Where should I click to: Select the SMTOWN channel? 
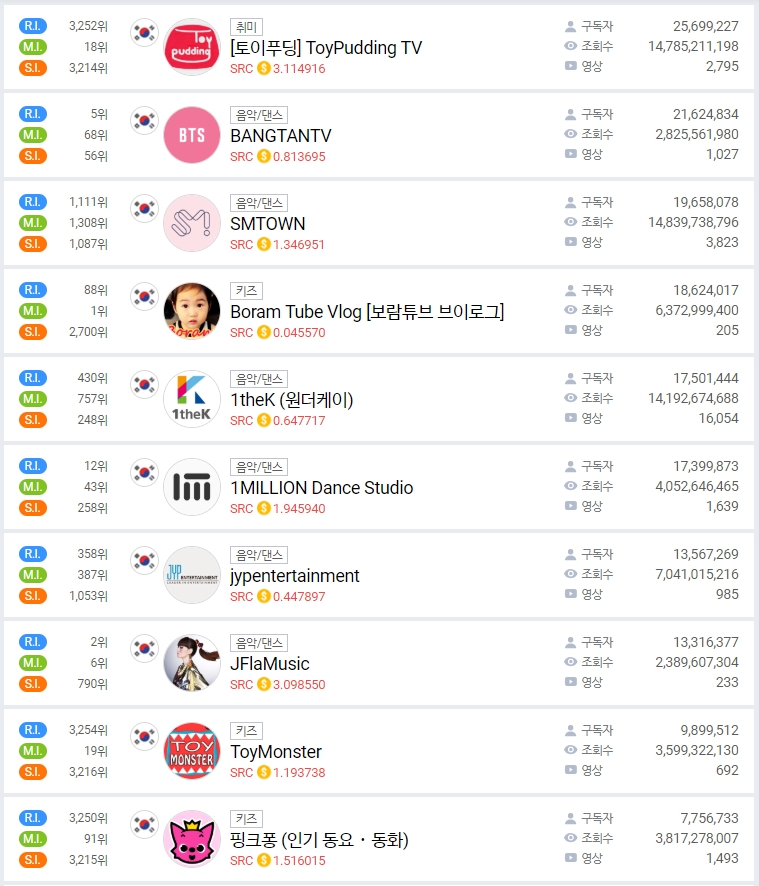pos(268,224)
